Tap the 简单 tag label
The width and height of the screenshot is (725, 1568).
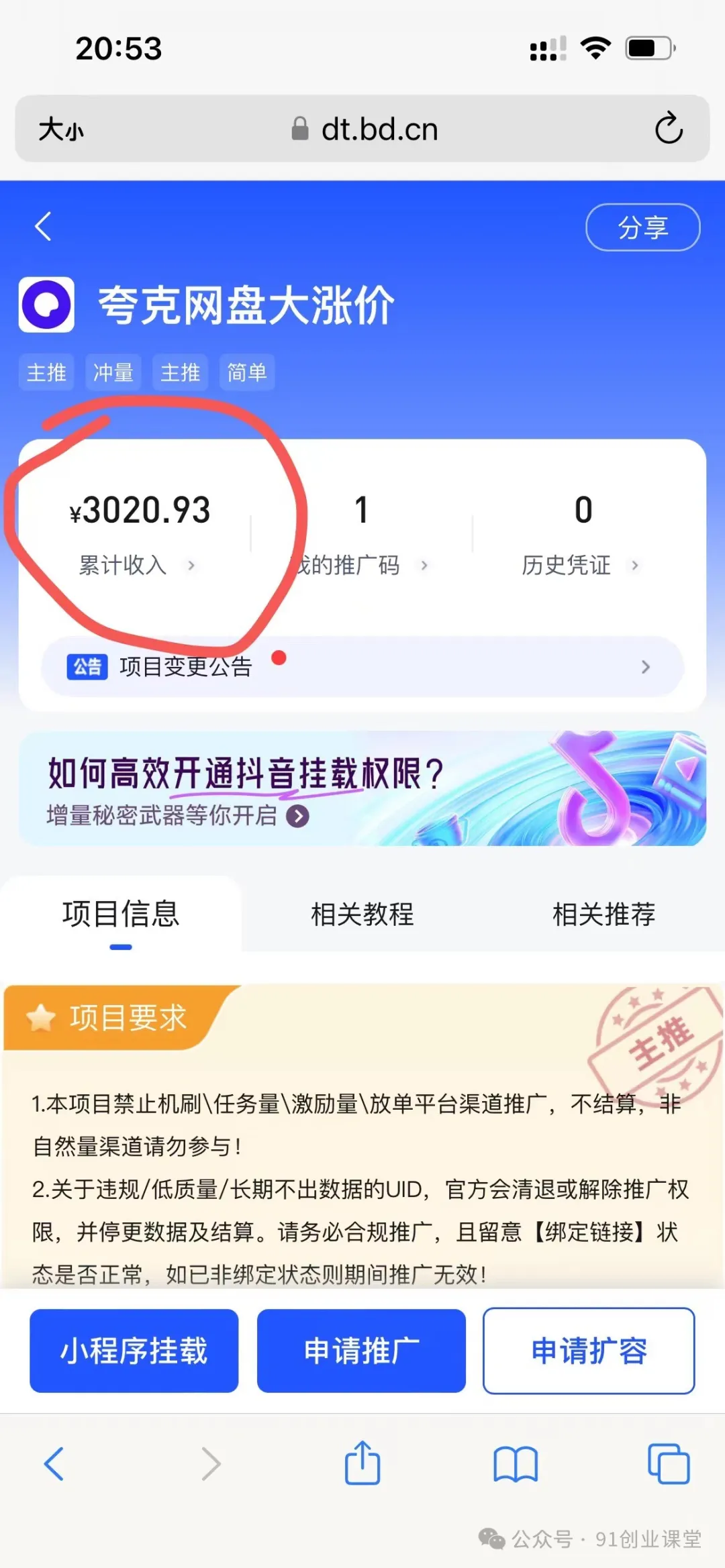point(246,373)
